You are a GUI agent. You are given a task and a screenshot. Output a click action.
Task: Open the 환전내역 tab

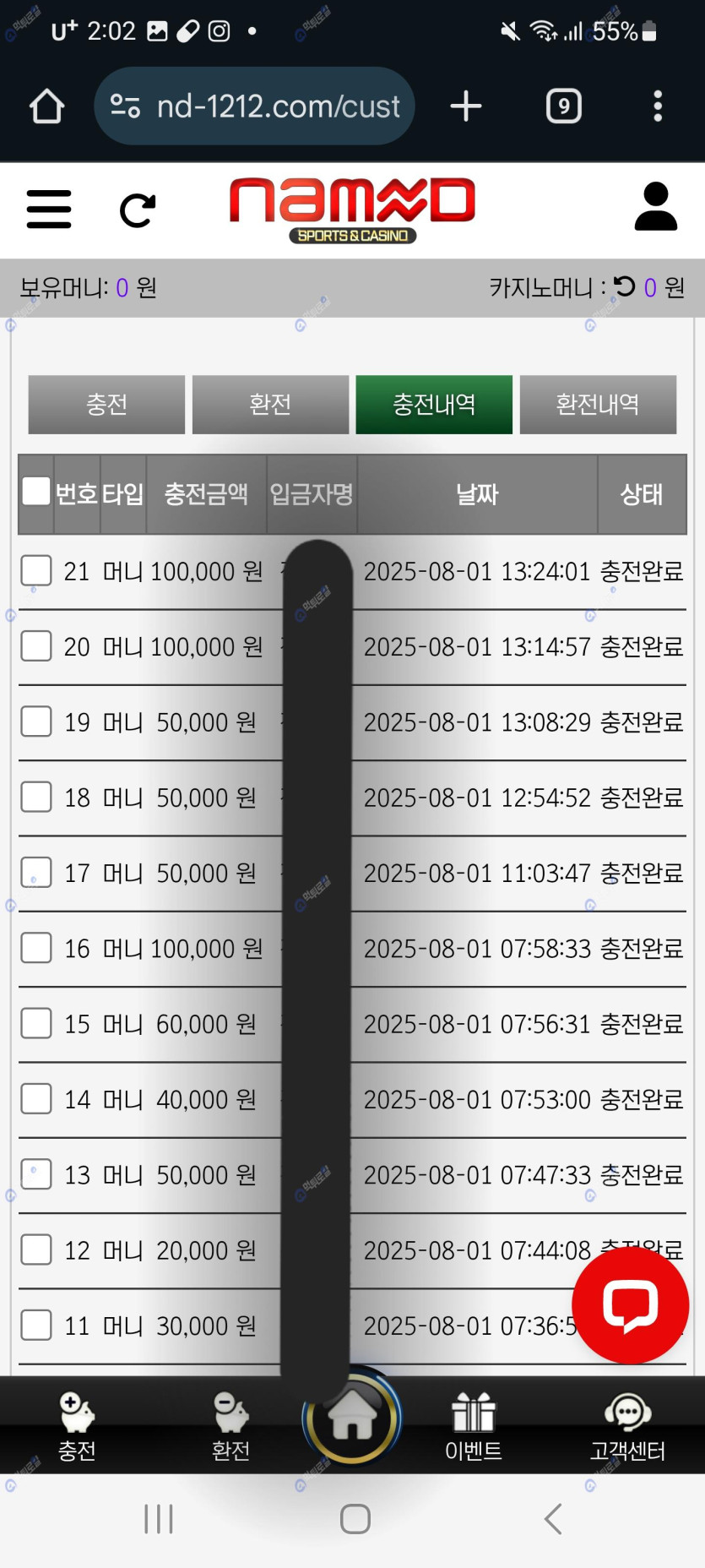coord(598,405)
